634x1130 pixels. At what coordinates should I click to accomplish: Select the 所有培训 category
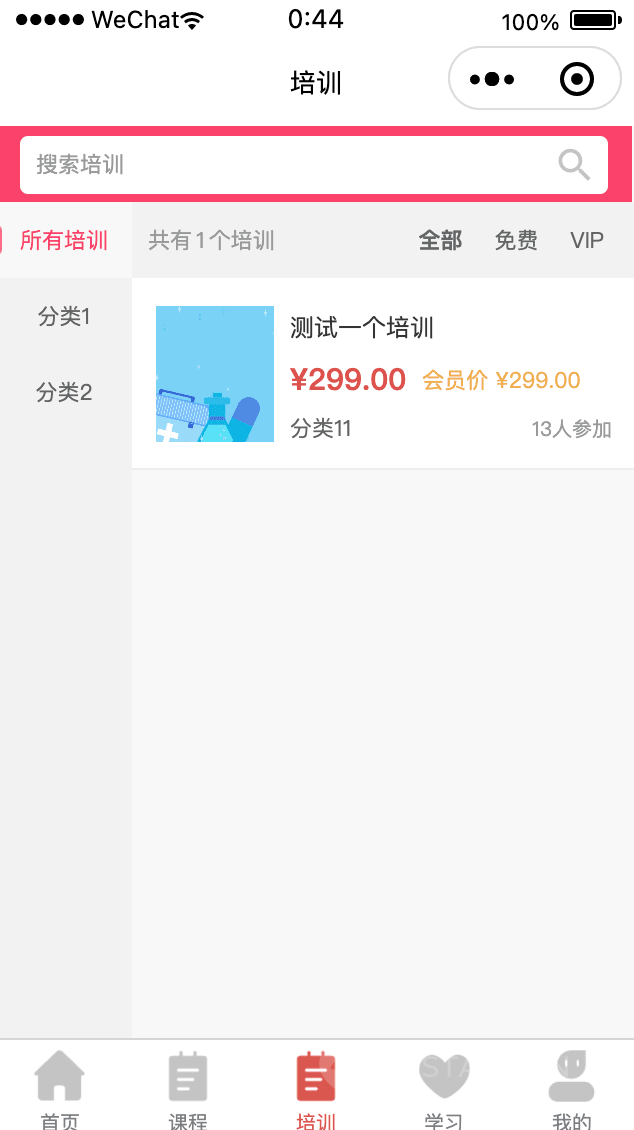coord(64,240)
